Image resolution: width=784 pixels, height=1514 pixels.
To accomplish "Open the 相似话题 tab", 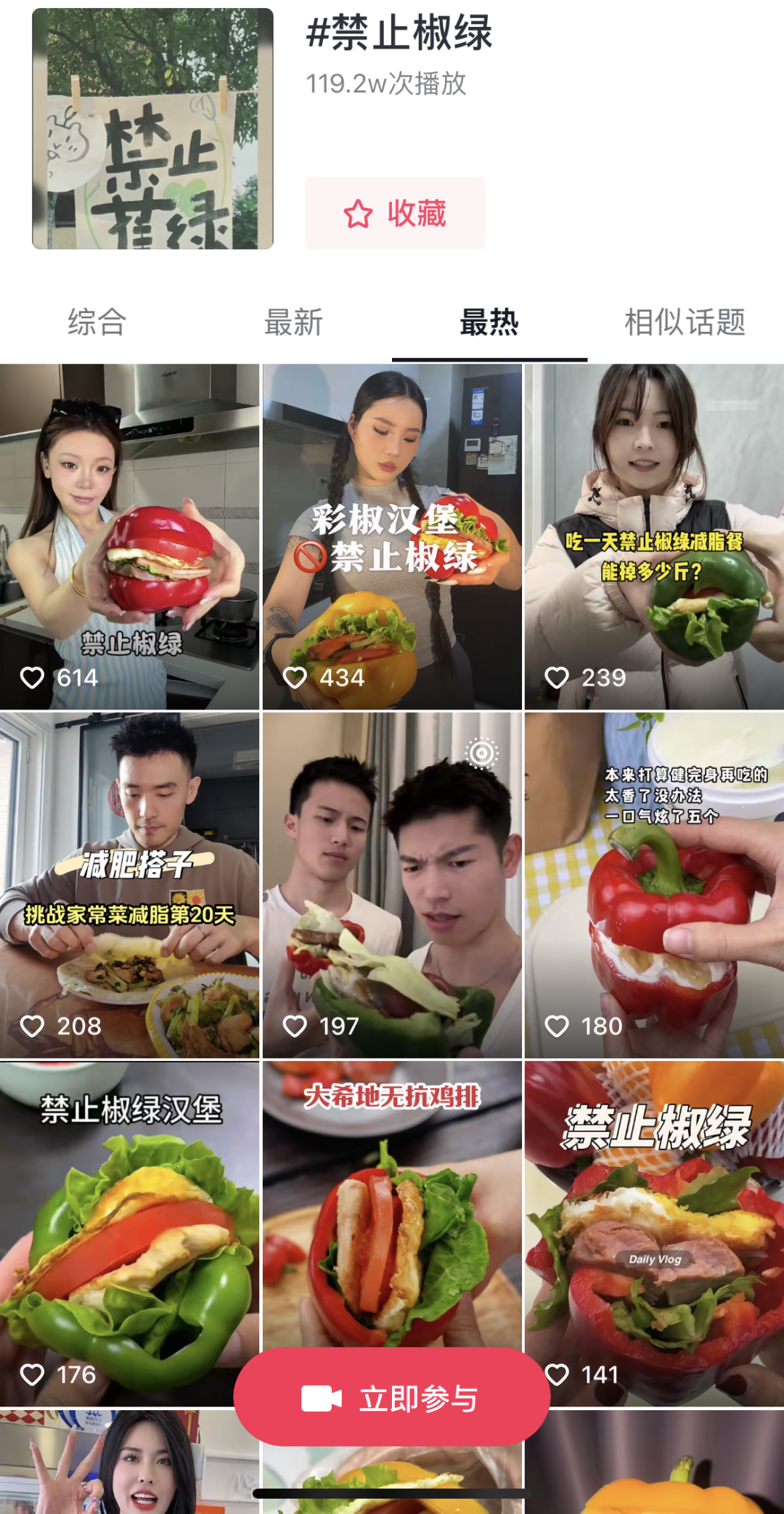I will [x=685, y=322].
